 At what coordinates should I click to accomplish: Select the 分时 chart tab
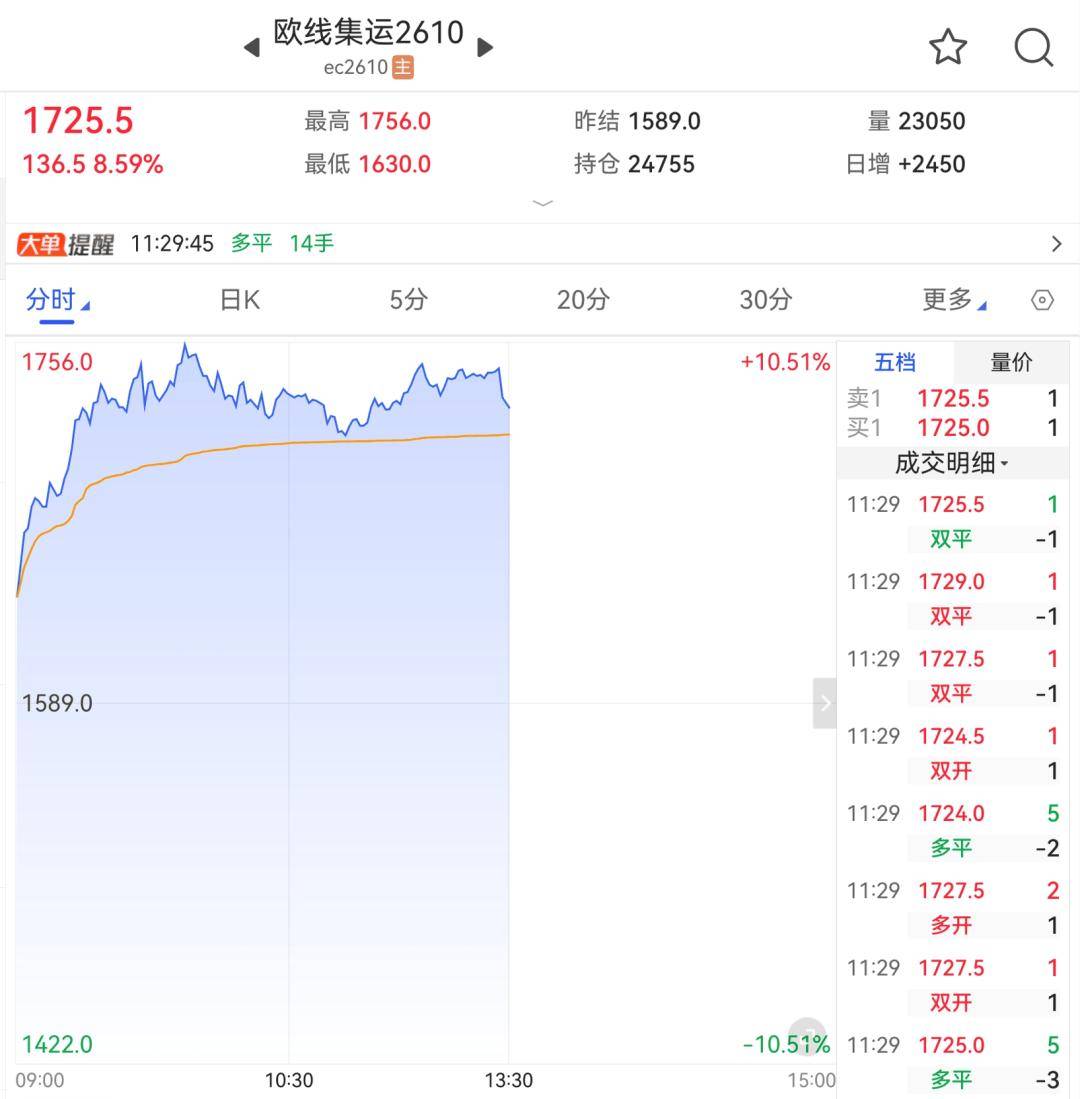[x=57, y=301]
